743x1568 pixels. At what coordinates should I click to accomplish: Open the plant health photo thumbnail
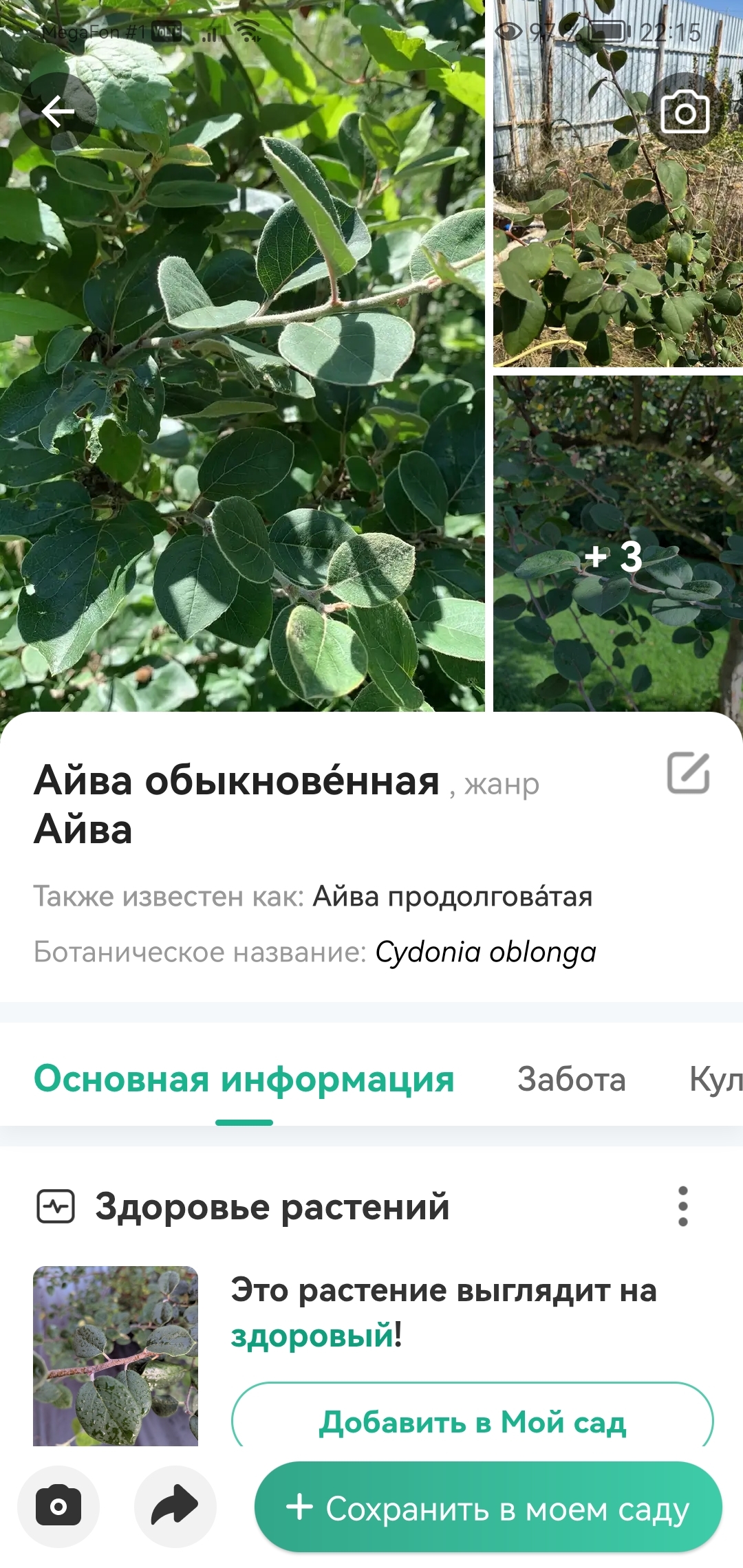pyautogui.click(x=116, y=1355)
